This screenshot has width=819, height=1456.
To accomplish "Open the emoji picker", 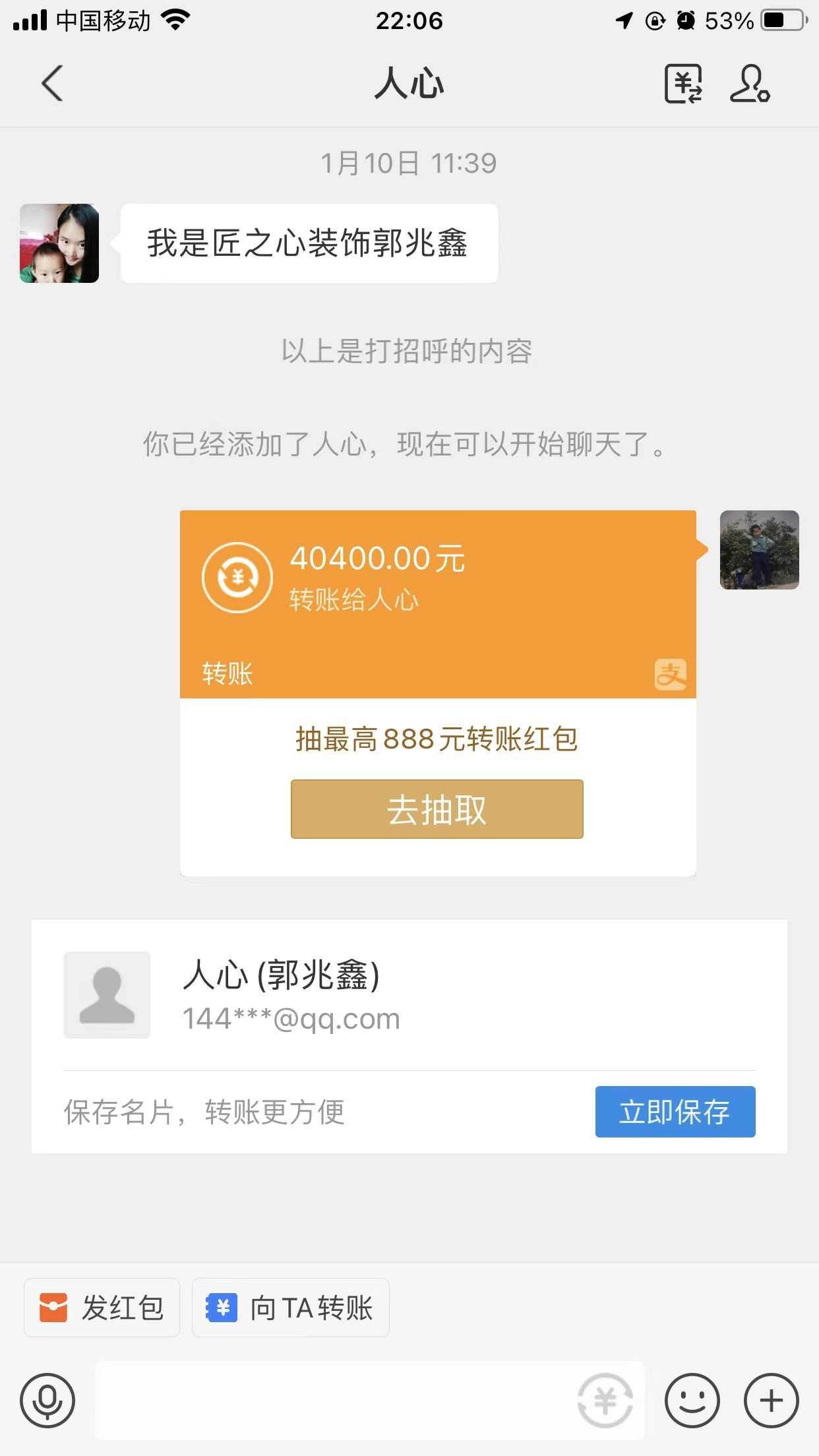I will (692, 1401).
